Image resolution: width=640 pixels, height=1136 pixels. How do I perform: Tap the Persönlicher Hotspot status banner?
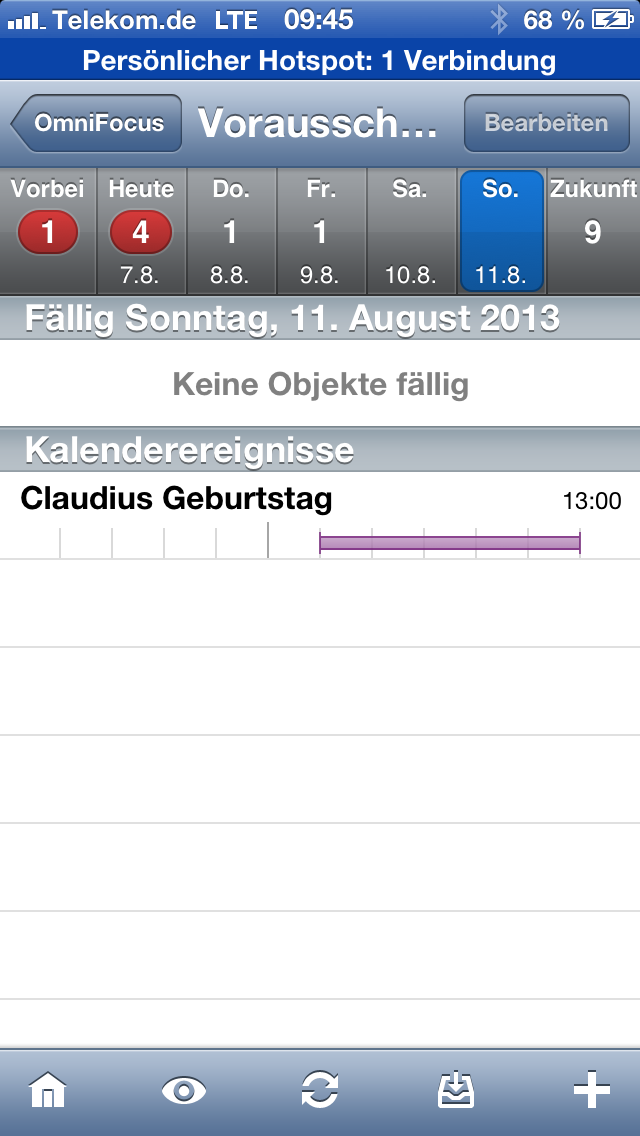320,60
